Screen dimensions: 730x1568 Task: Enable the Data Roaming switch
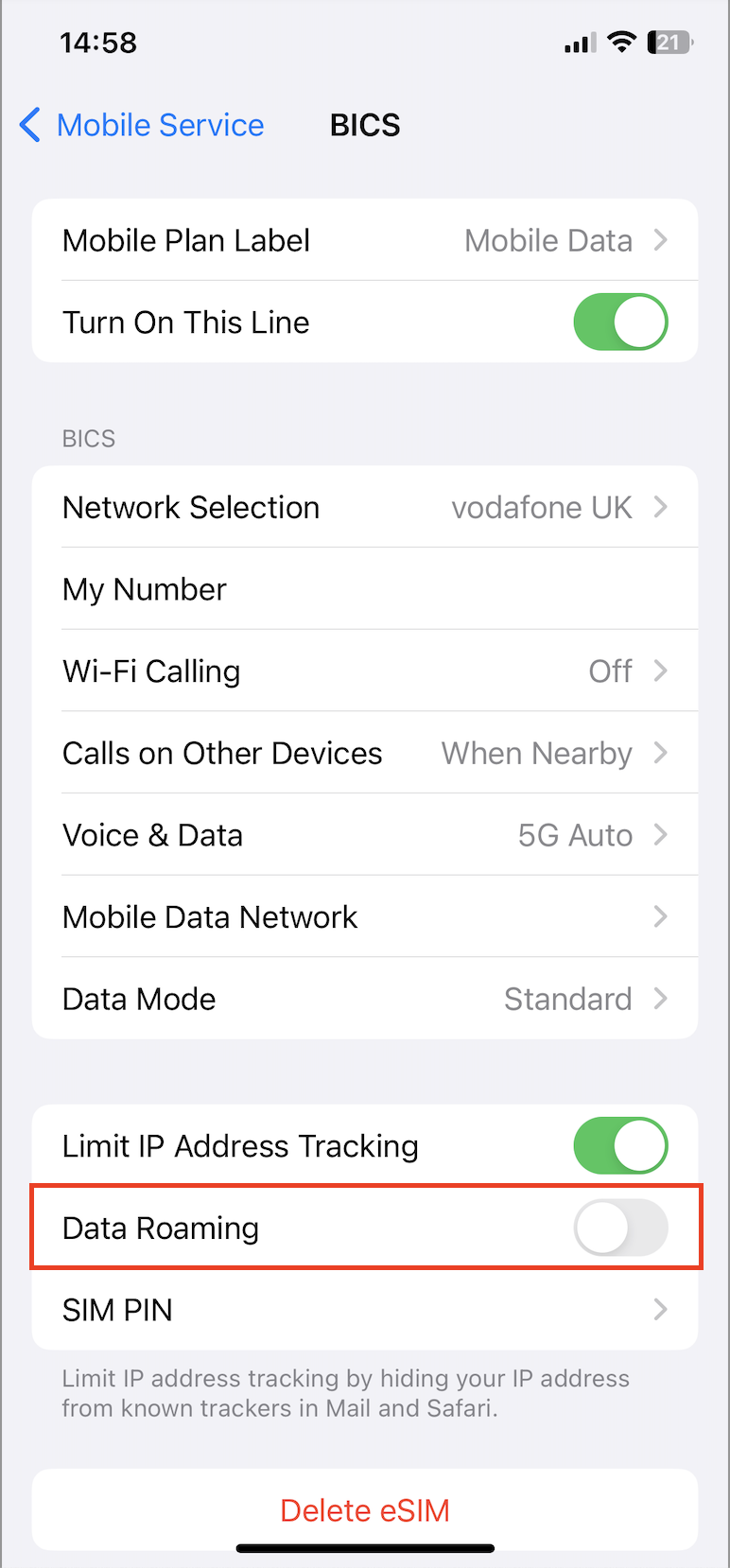620,1228
